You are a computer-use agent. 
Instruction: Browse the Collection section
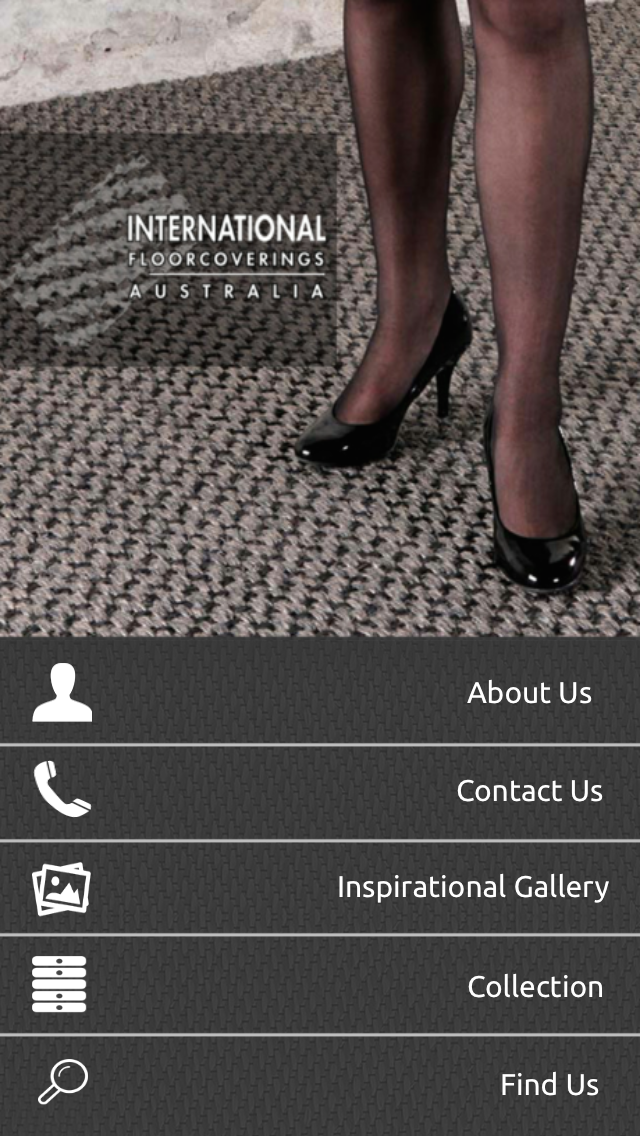(320, 985)
